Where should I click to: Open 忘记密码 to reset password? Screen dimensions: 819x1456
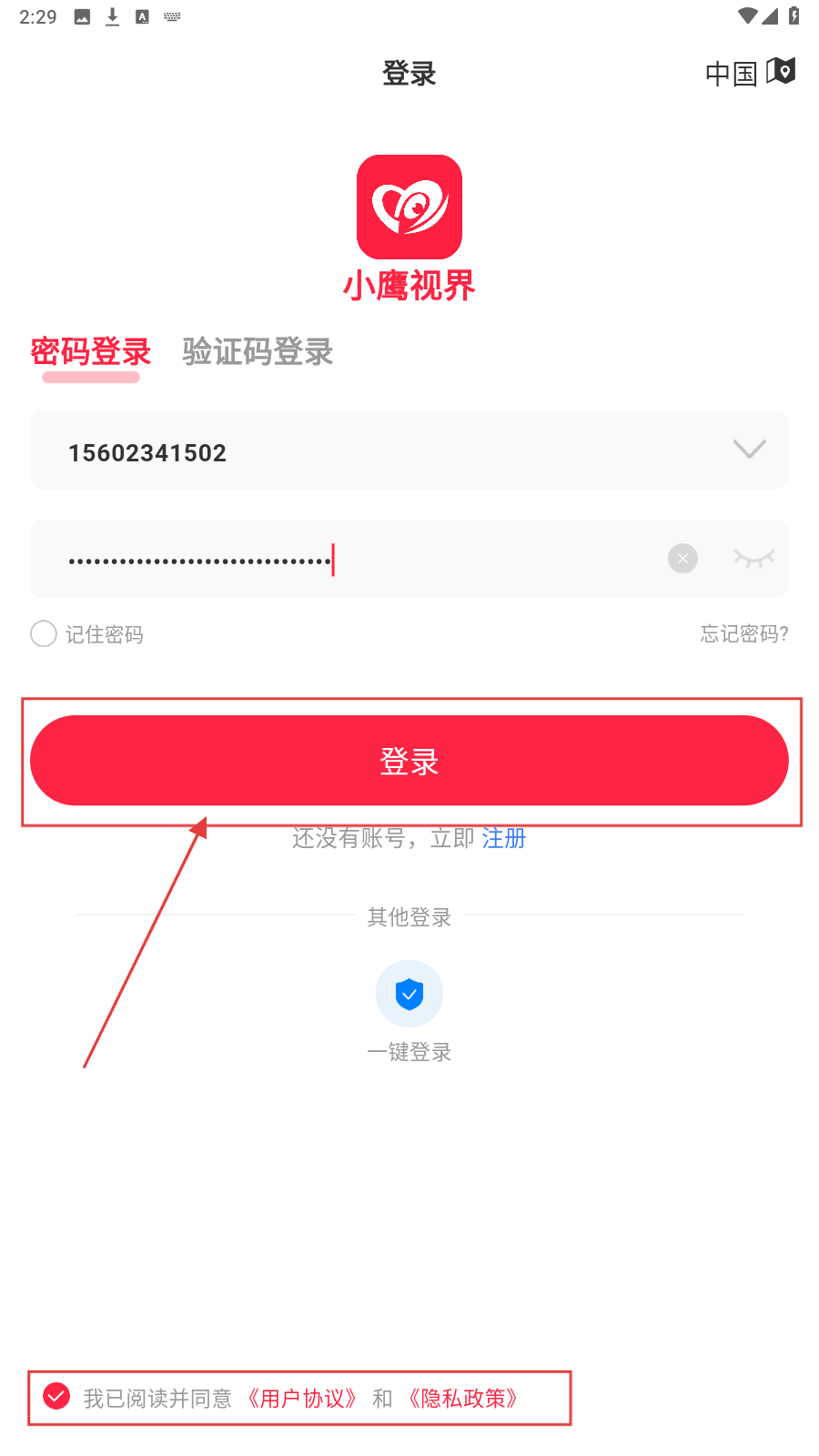click(743, 633)
